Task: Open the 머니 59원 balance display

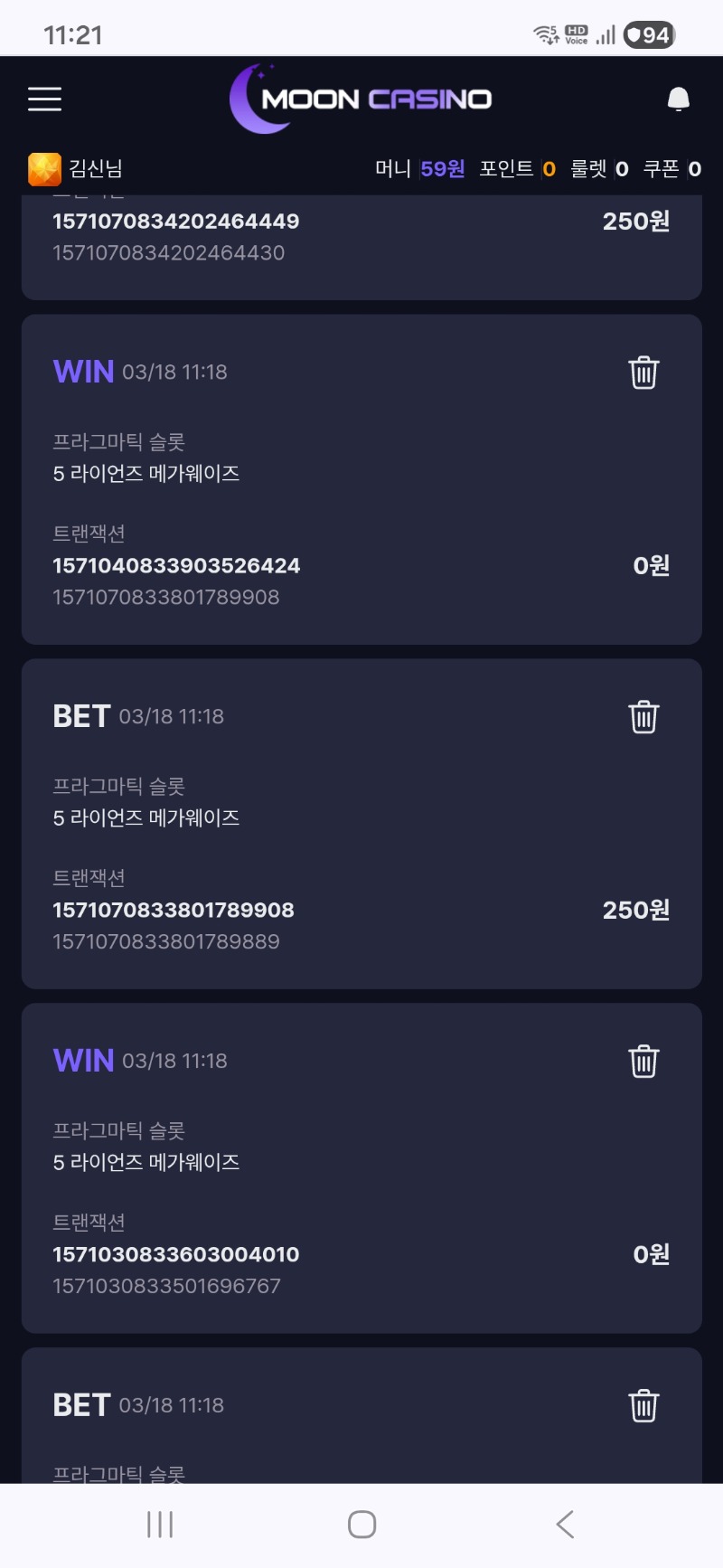Action: click(x=421, y=168)
